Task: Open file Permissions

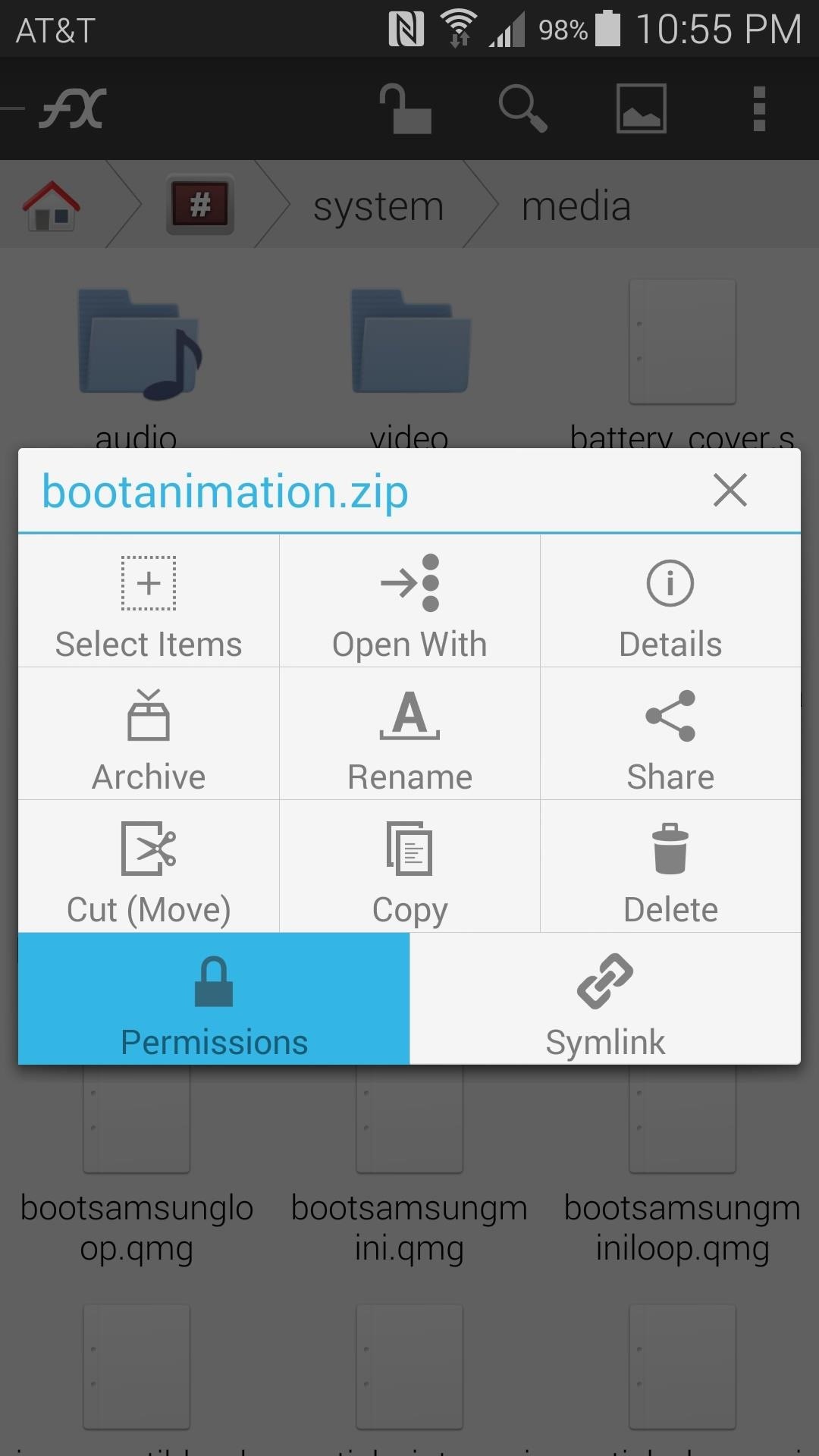Action: coord(214,999)
